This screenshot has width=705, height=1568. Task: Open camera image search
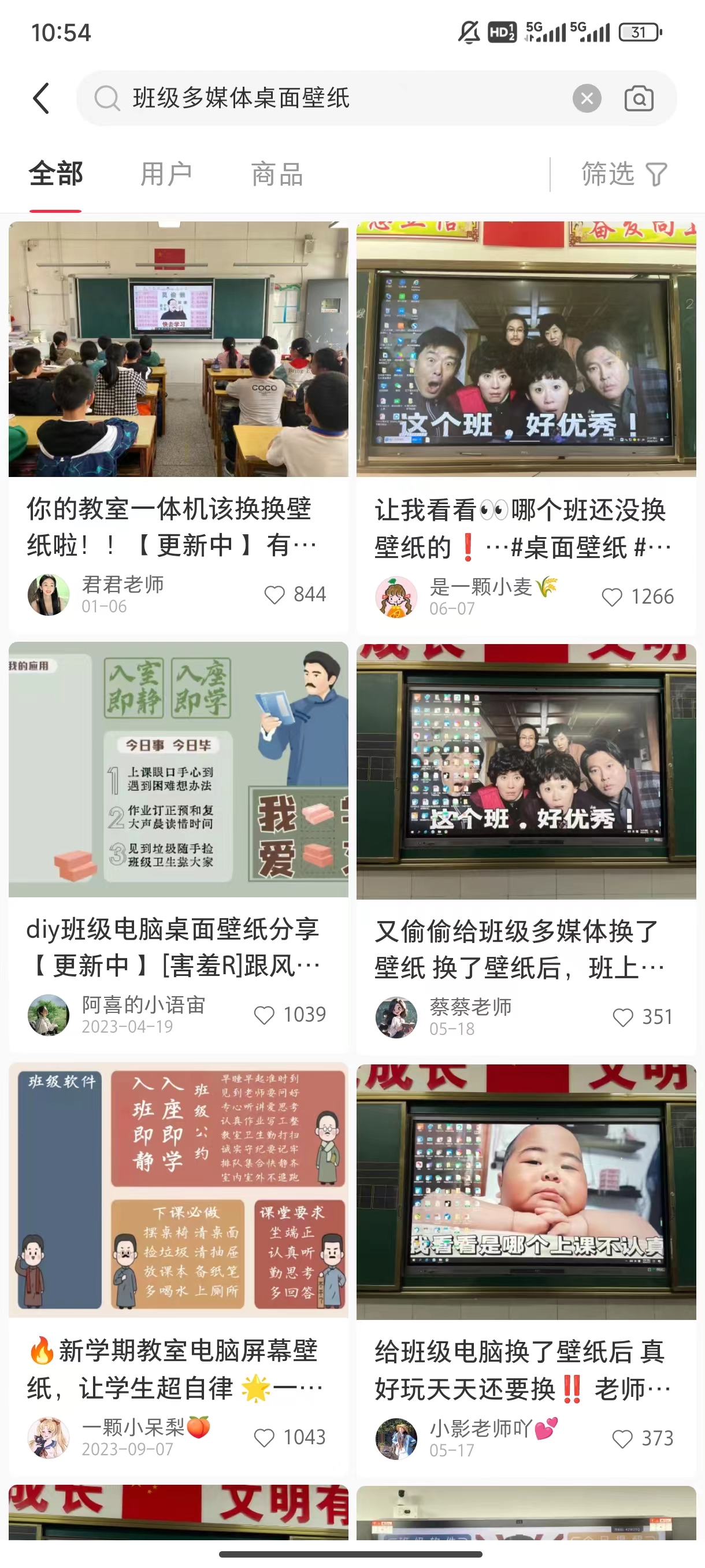click(x=639, y=99)
